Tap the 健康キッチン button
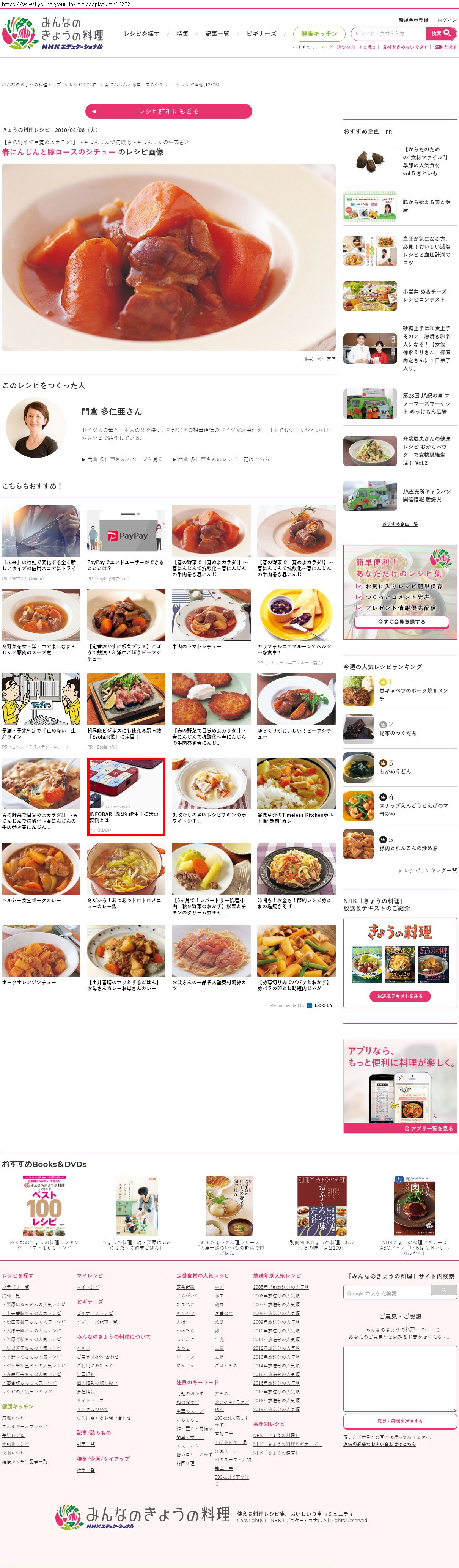Image resolution: width=459 pixels, height=1568 pixels. (318, 34)
